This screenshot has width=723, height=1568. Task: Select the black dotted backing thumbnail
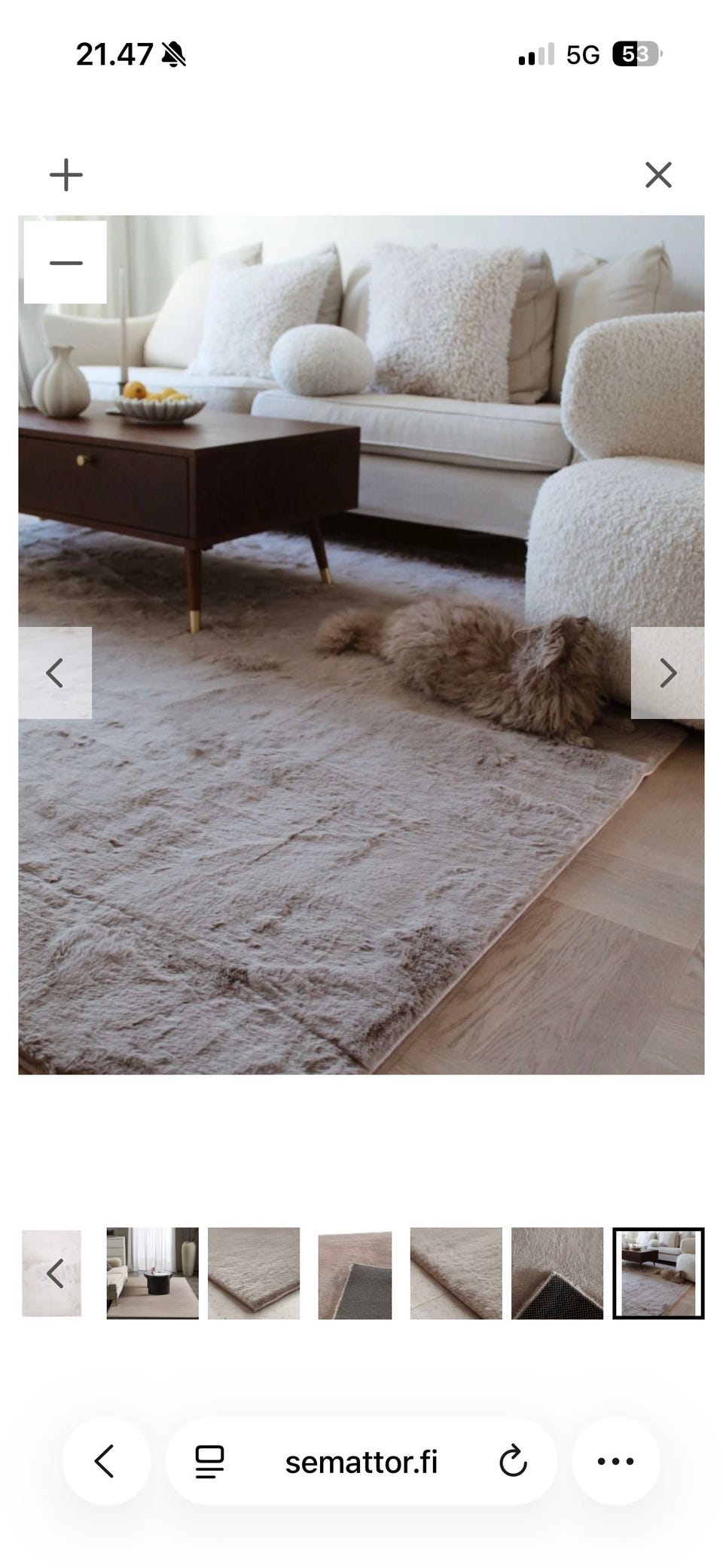[557, 1273]
